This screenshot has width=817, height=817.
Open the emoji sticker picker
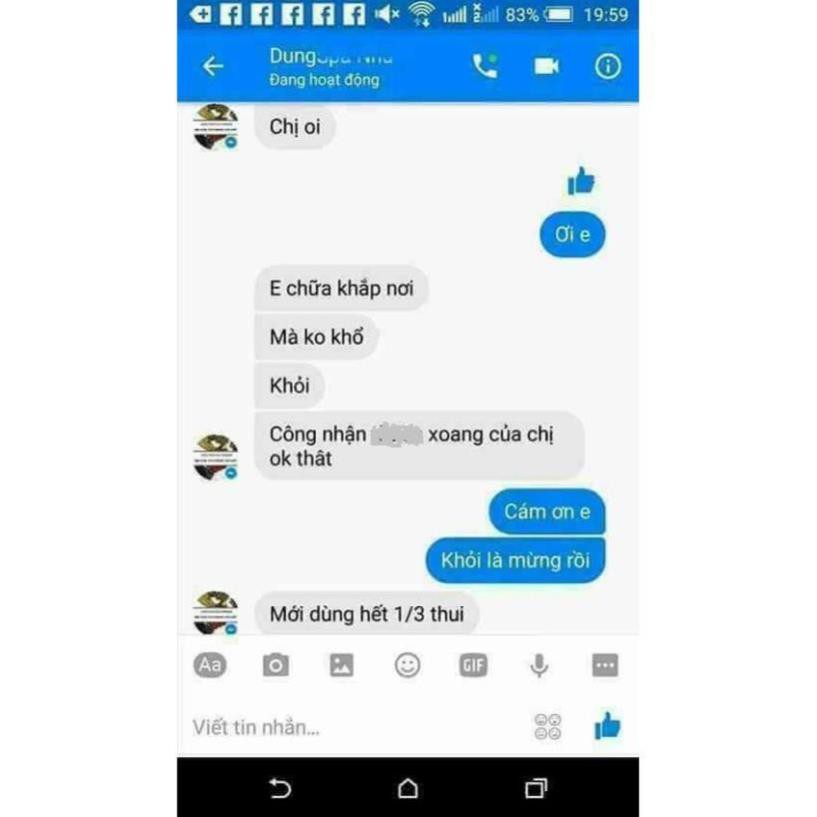pos(407,665)
